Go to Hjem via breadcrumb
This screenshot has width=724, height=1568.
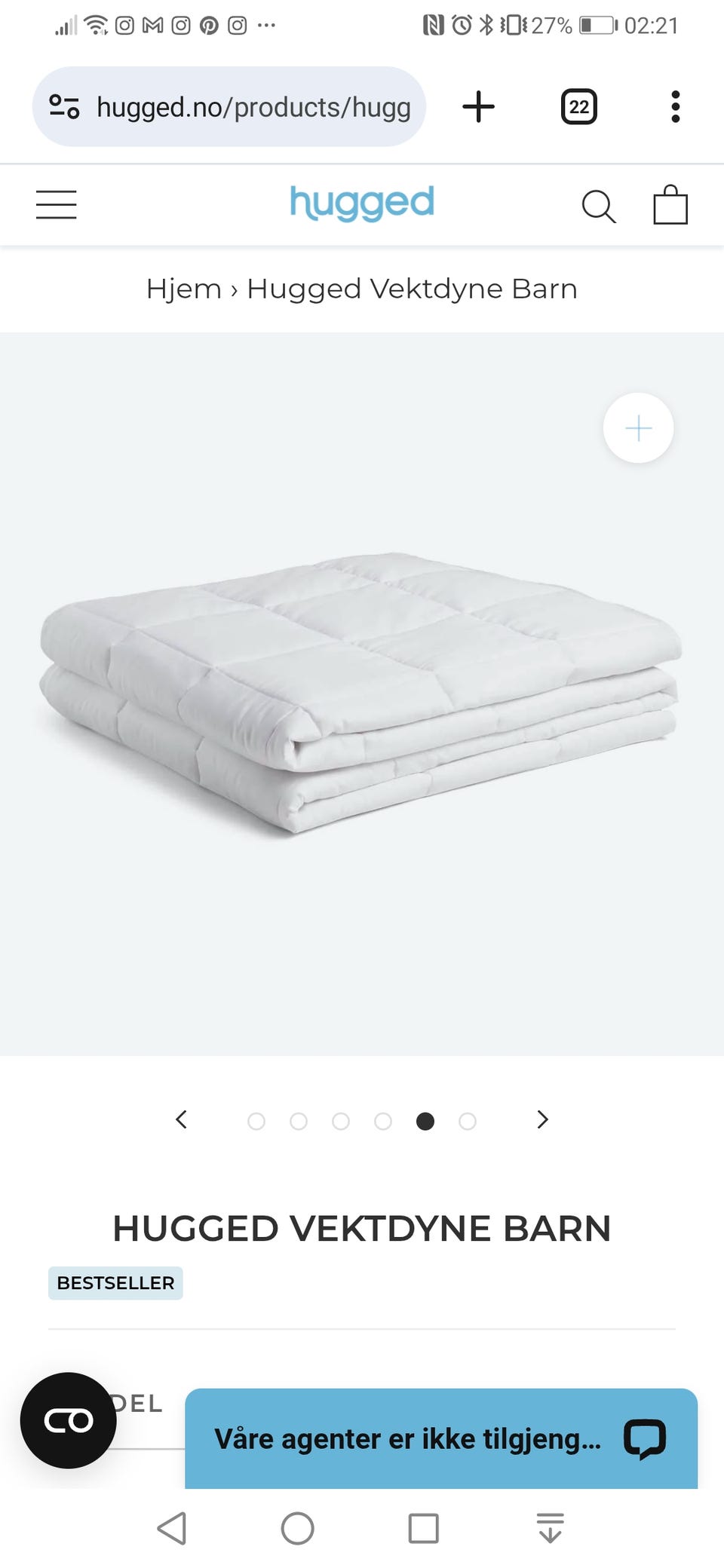183,289
